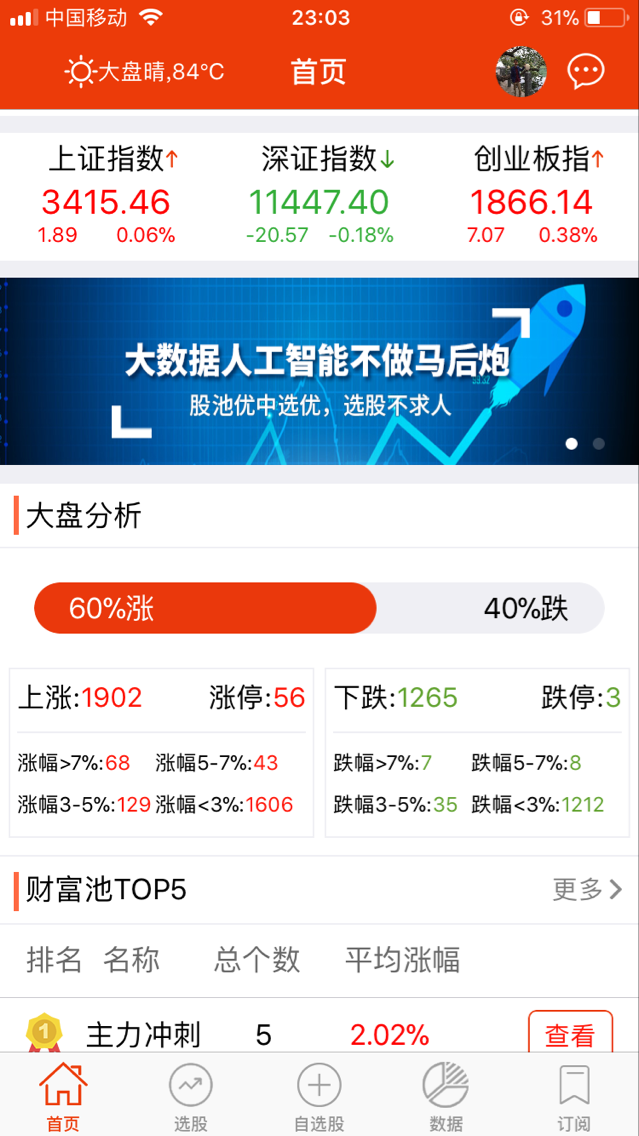Screen dimensions: 639x1136
Task: Open the 上证指数 index details
Action: click(x=107, y=197)
